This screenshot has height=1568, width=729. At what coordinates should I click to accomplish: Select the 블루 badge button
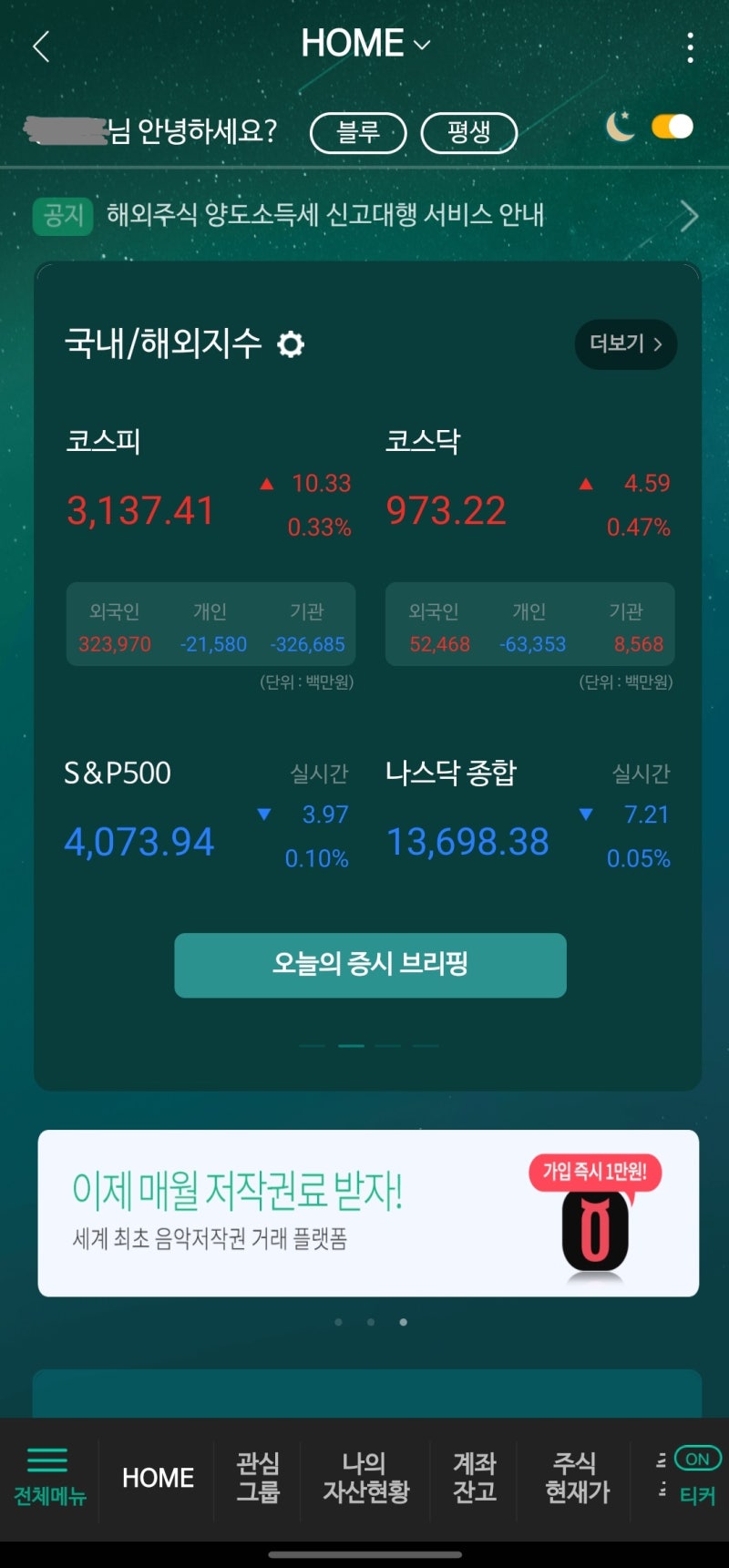point(357,131)
